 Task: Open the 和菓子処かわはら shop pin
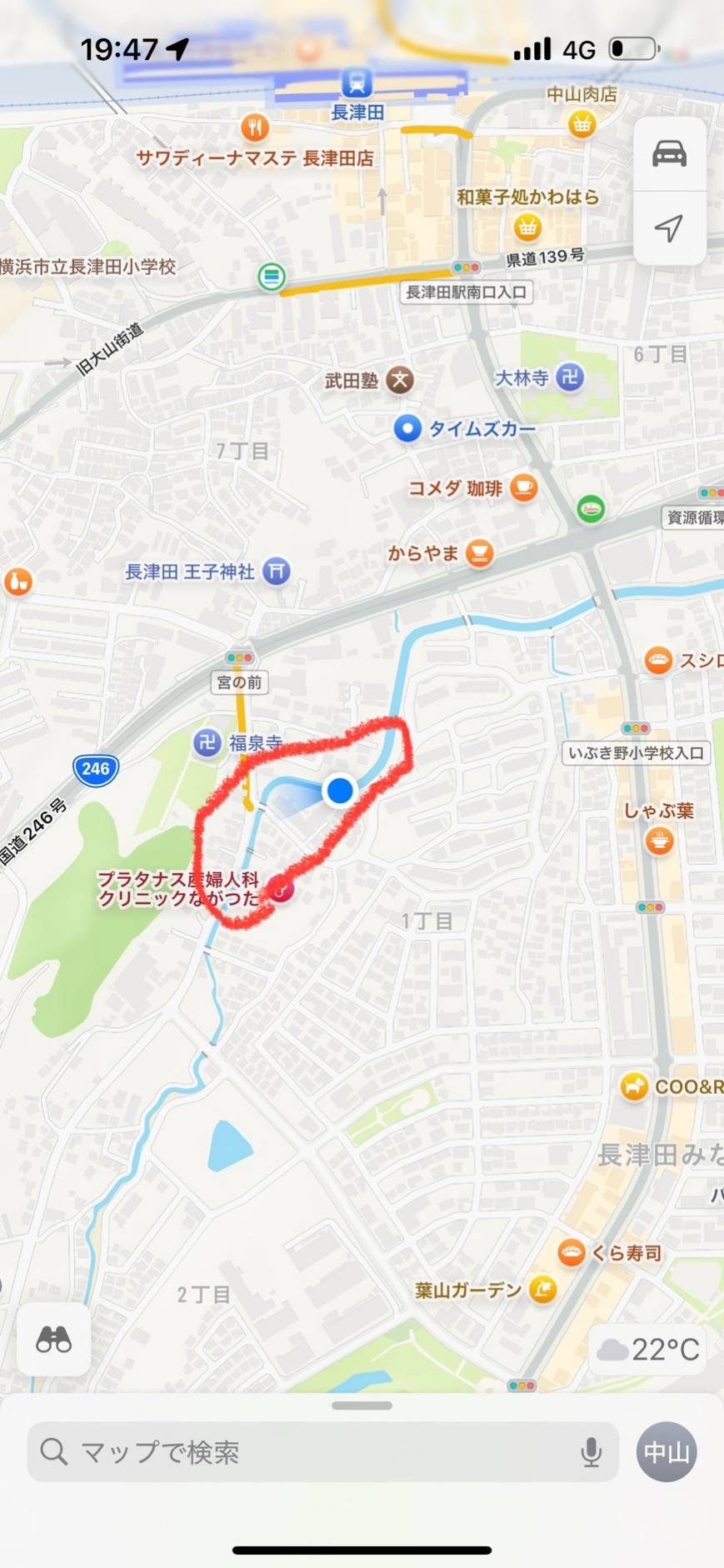tap(527, 226)
